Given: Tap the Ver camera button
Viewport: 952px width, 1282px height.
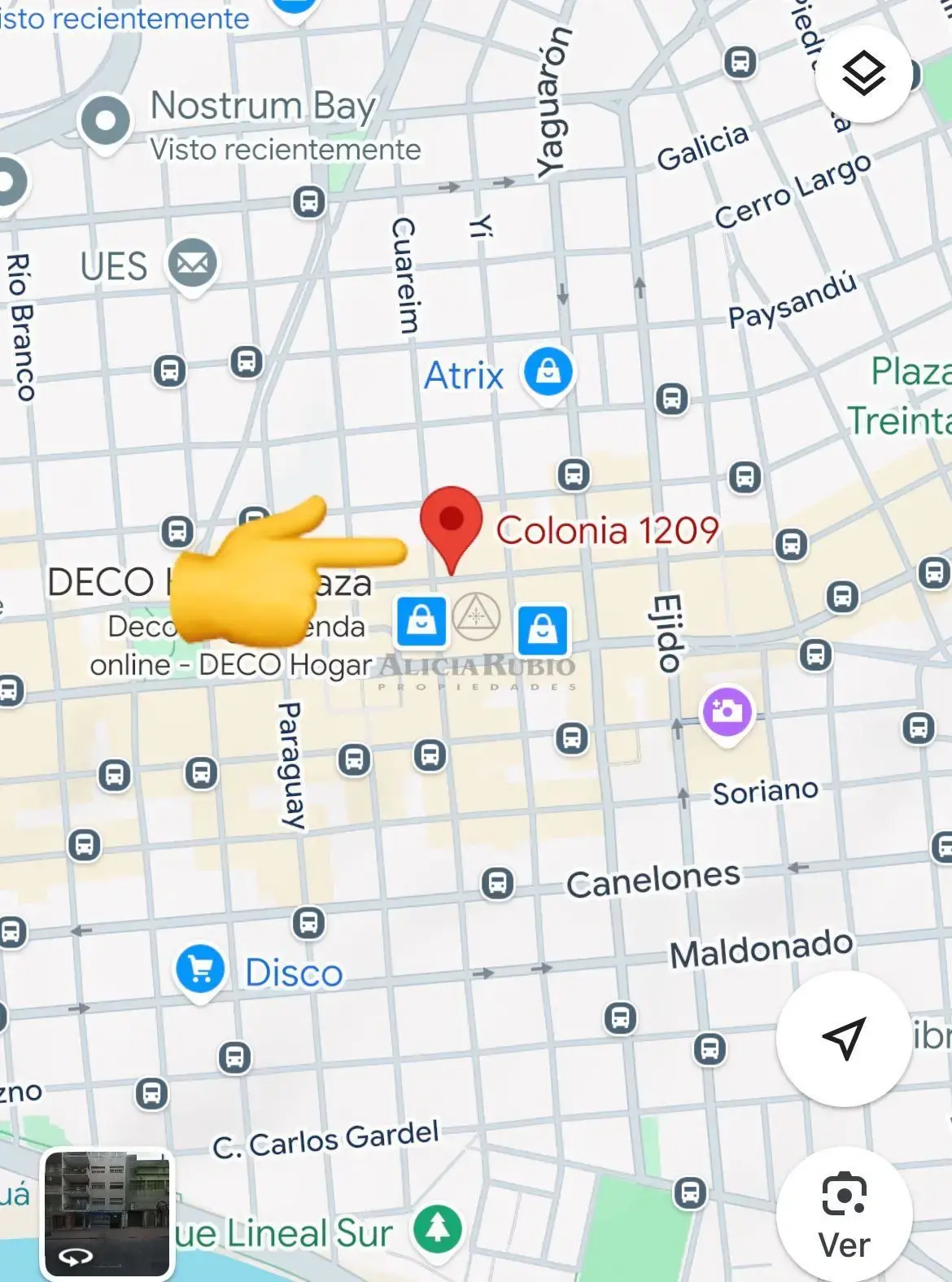Looking at the screenshot, I should click(844, 1215).
